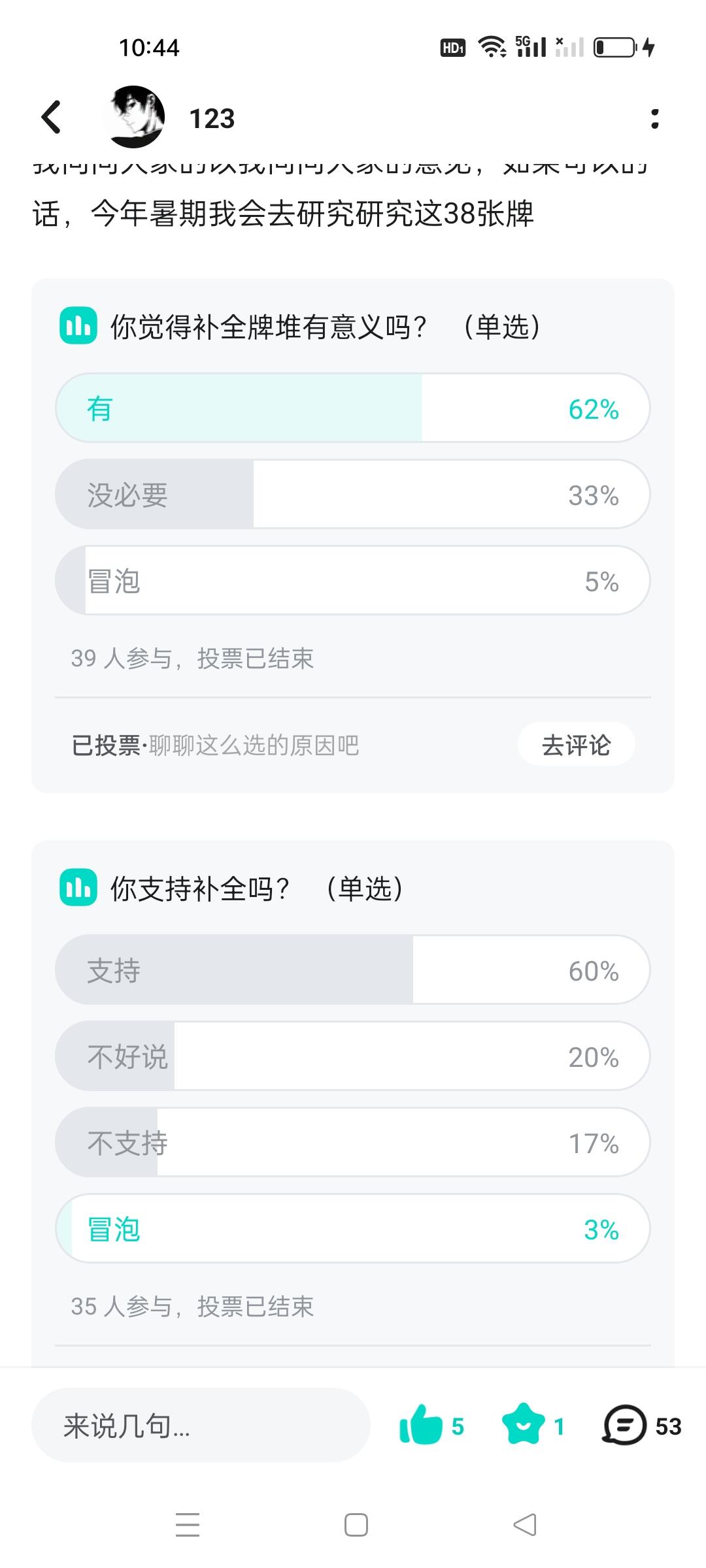Open the "聊聊这么选的原因吧" link

[255, 745]
